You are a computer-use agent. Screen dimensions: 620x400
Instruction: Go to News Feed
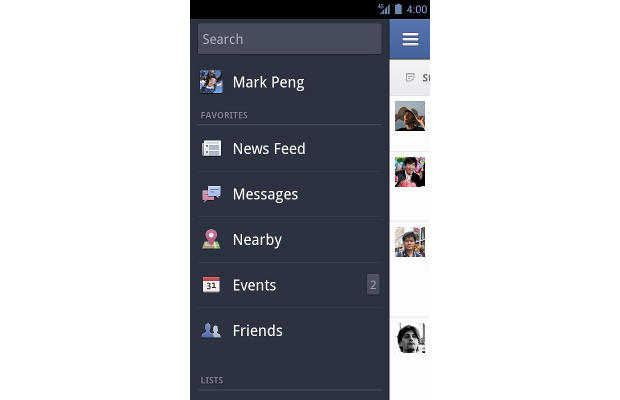pyautogui.click(x=268, y=149)
